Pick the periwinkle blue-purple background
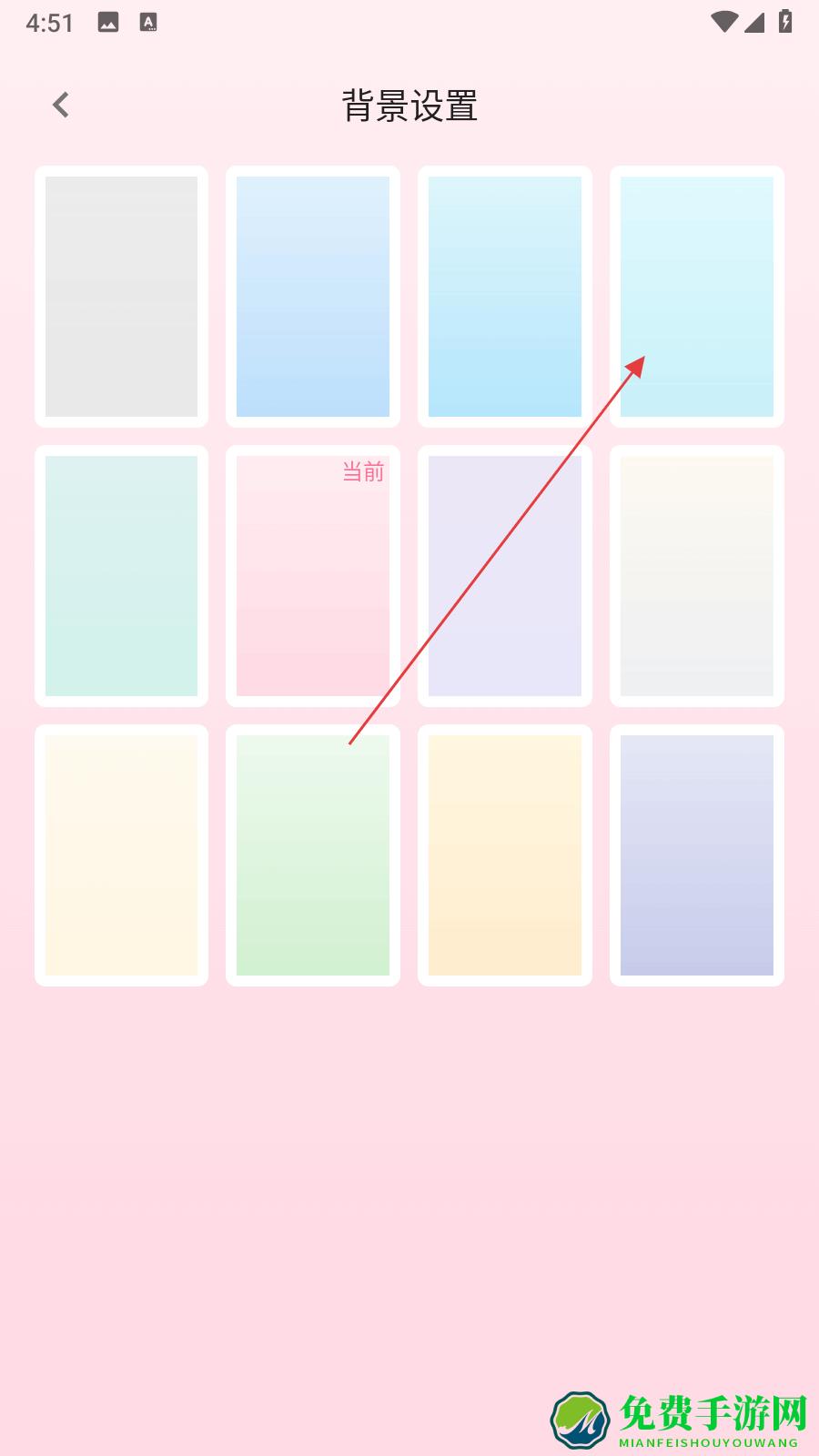 click(x=696, y=855)
